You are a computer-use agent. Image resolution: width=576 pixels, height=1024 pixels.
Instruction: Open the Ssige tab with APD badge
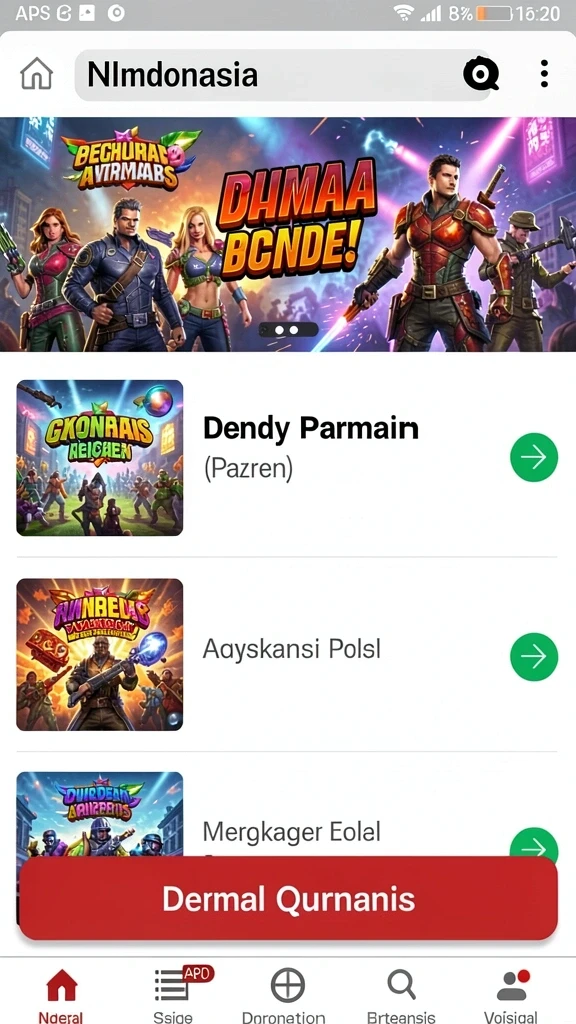[x=174, y=995]
